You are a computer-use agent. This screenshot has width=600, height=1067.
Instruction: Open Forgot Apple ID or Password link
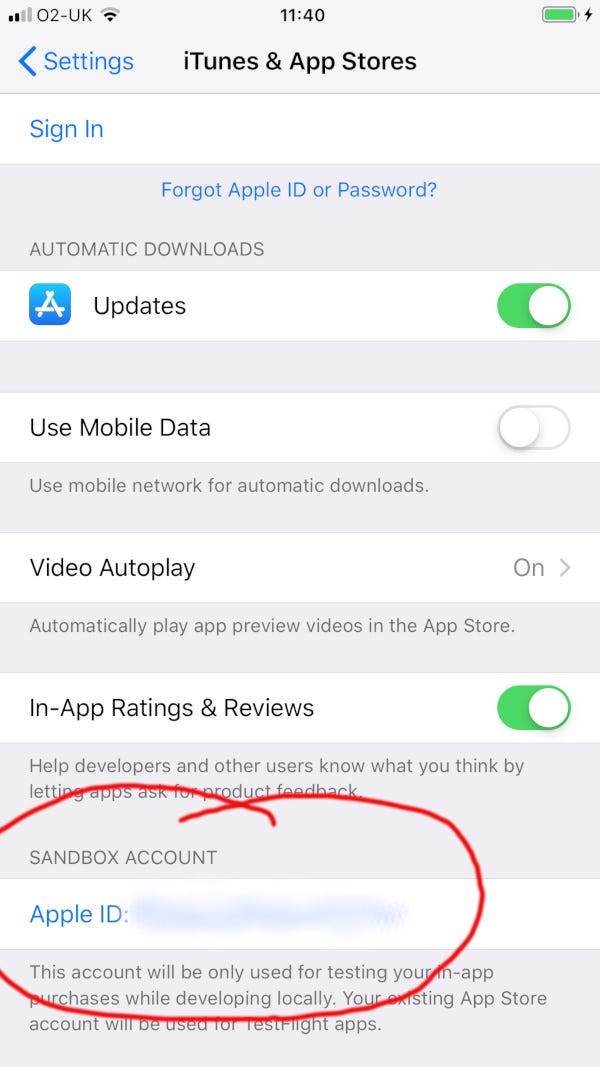(x=299, y=189)
